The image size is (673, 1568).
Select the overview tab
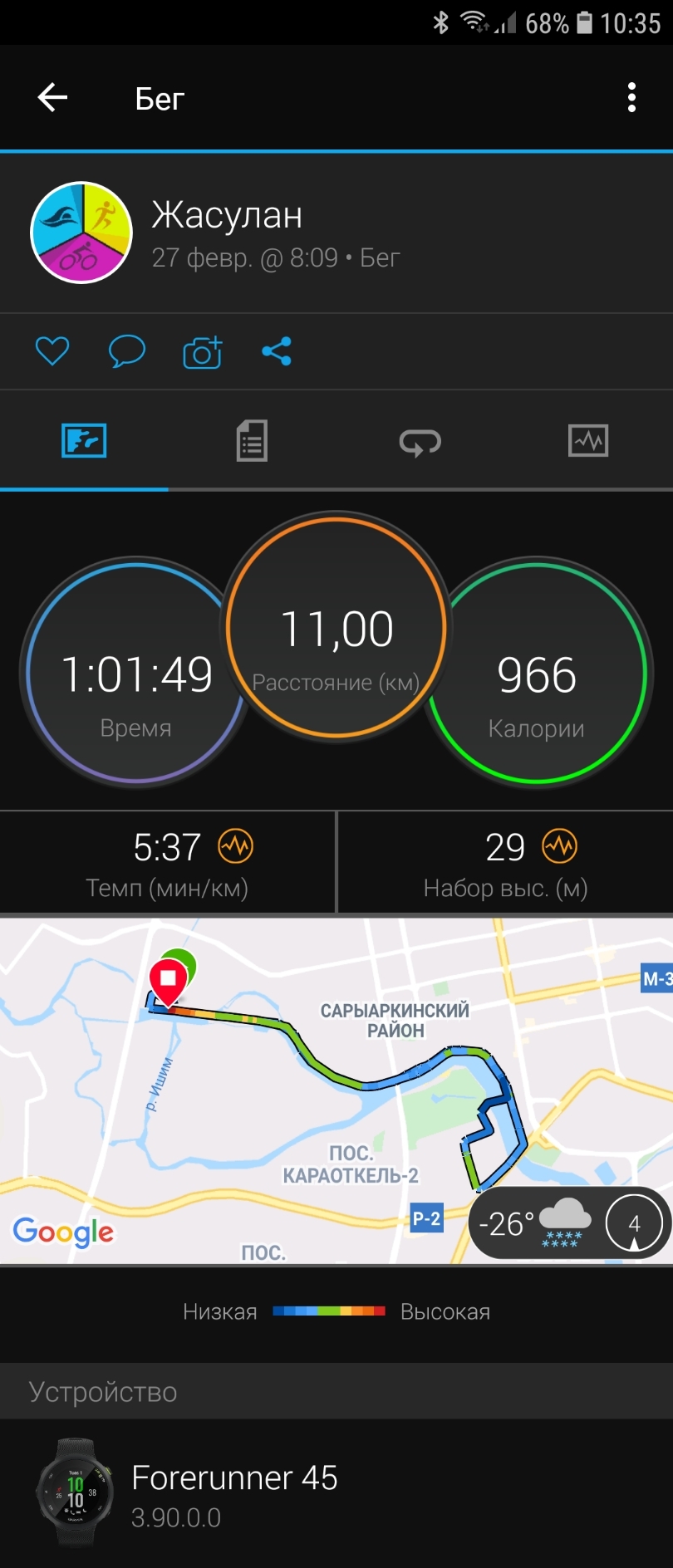(x=84, y=440)
